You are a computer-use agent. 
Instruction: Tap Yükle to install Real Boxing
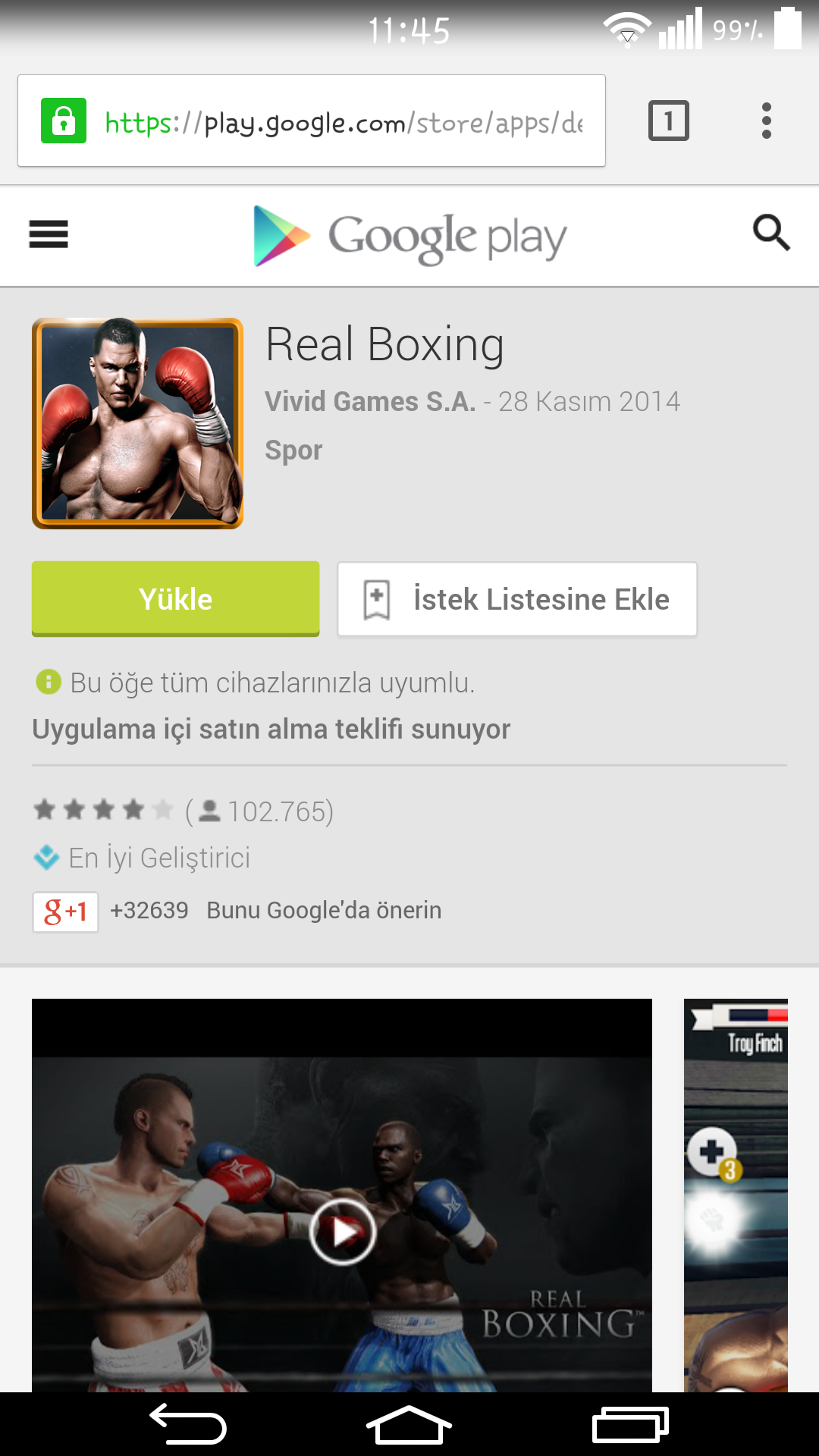[x=175, y=598]
